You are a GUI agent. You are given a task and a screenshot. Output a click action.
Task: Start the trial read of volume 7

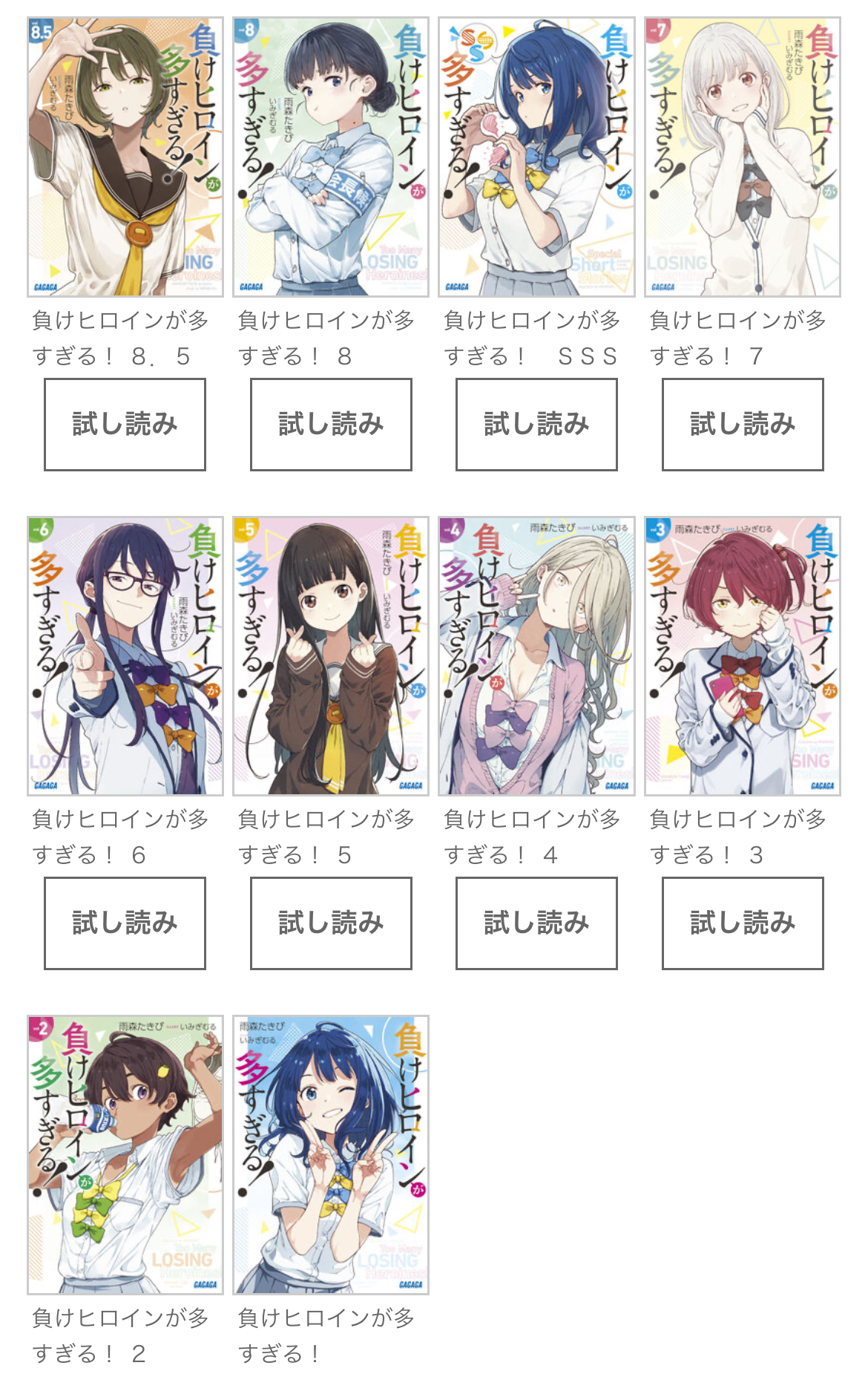pos(743,424)
